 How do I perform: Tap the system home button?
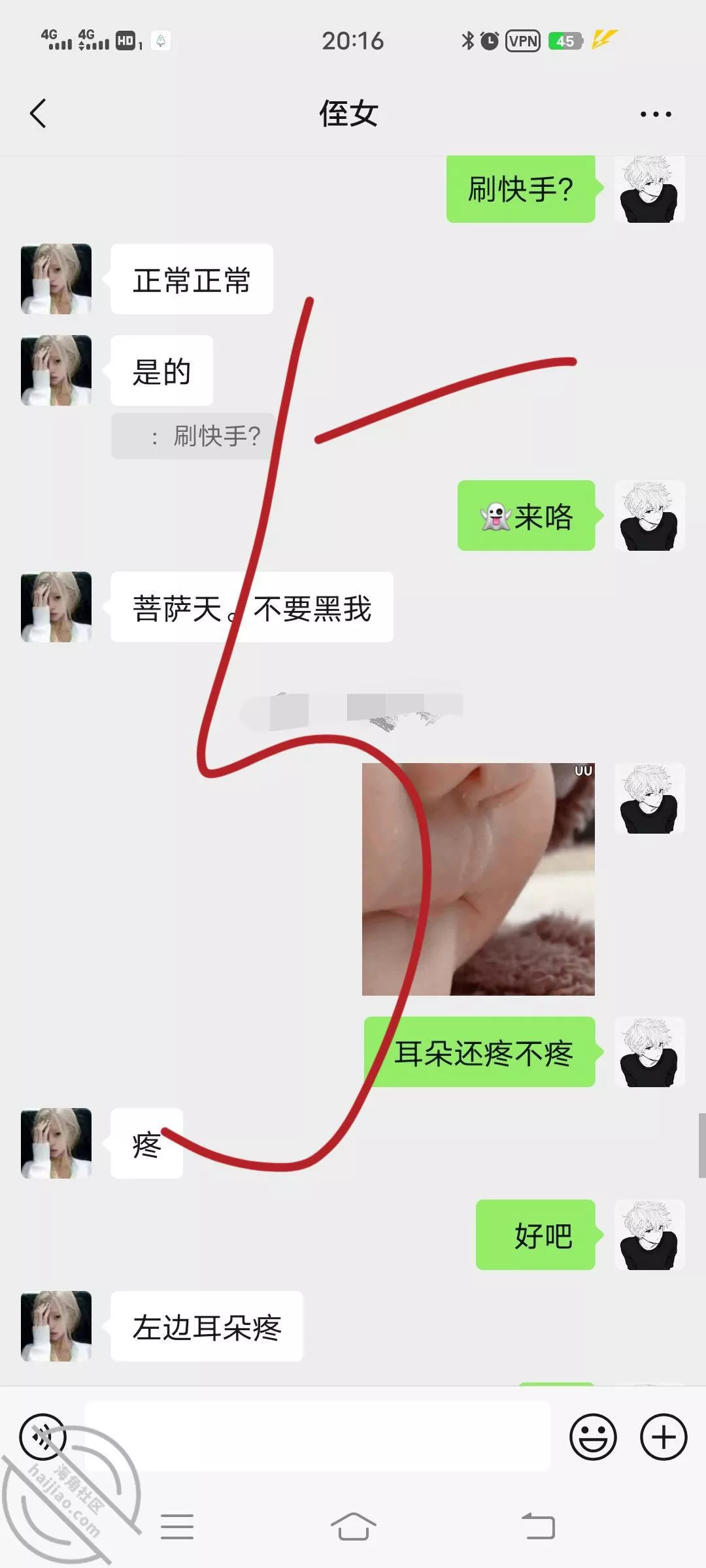(353, 1527)
